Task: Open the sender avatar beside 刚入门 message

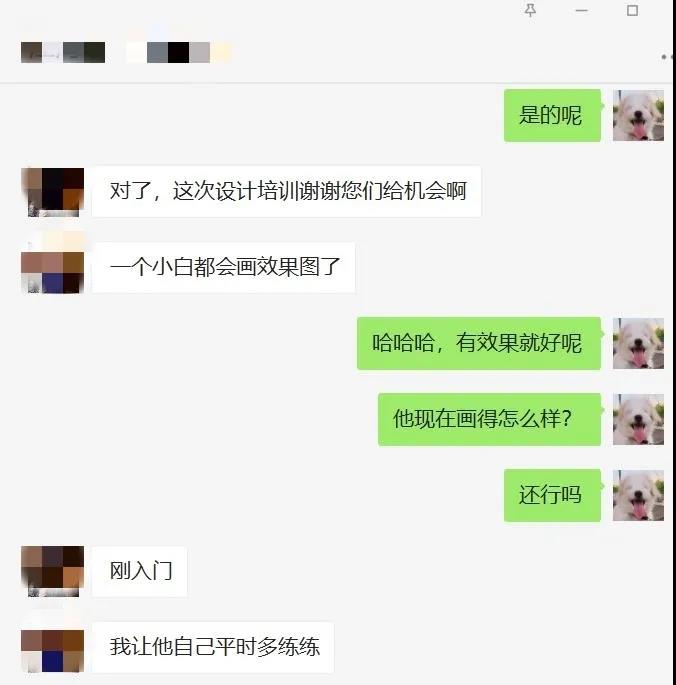Action: click(x=52, y=571)
